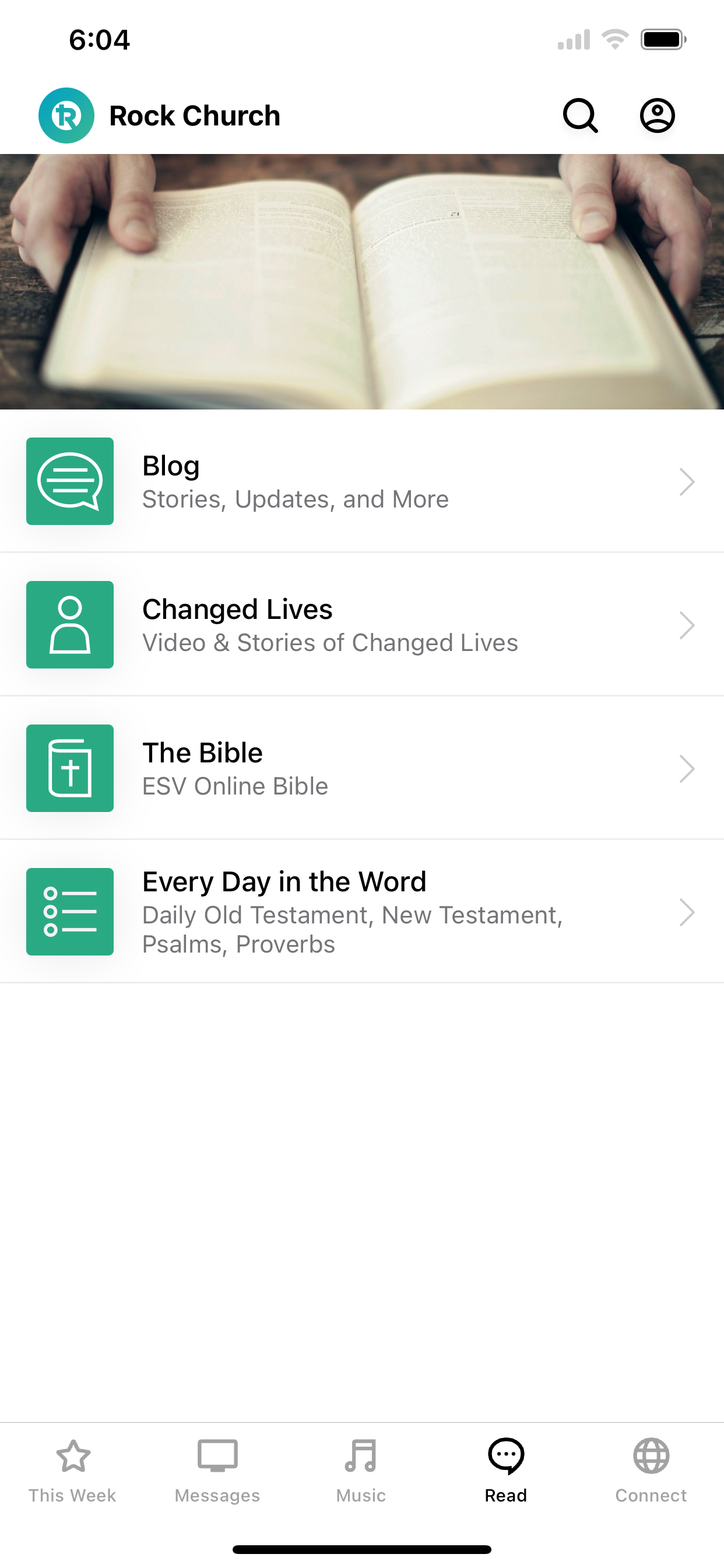
Task: Select the Read tab
Action: tap(506, 1471)
